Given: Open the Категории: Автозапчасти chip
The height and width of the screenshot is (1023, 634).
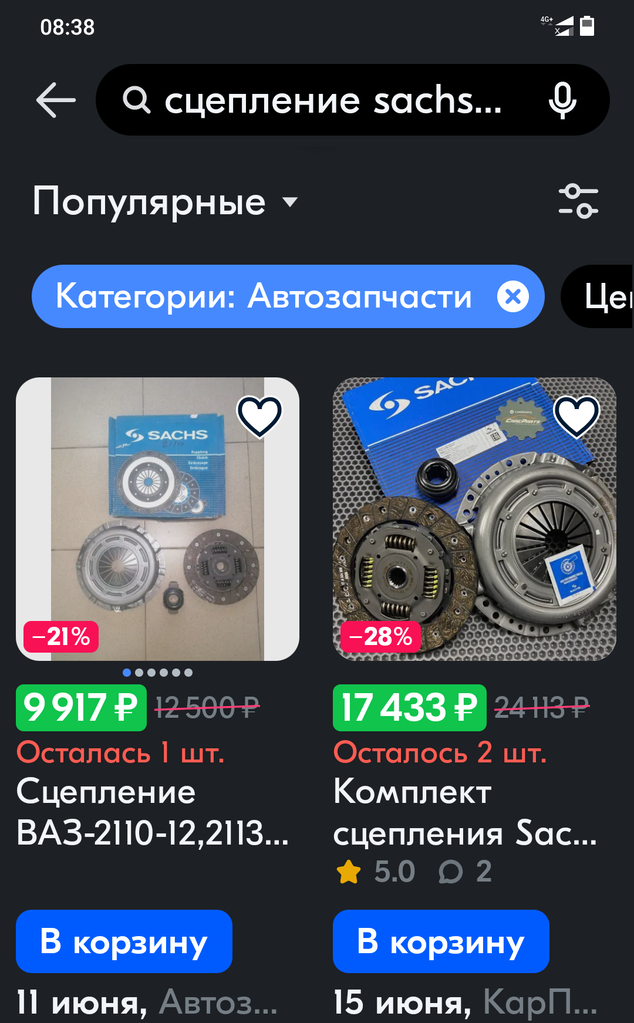Looking at the screenshot, I should pyautogui.click(x=262, y=297).
